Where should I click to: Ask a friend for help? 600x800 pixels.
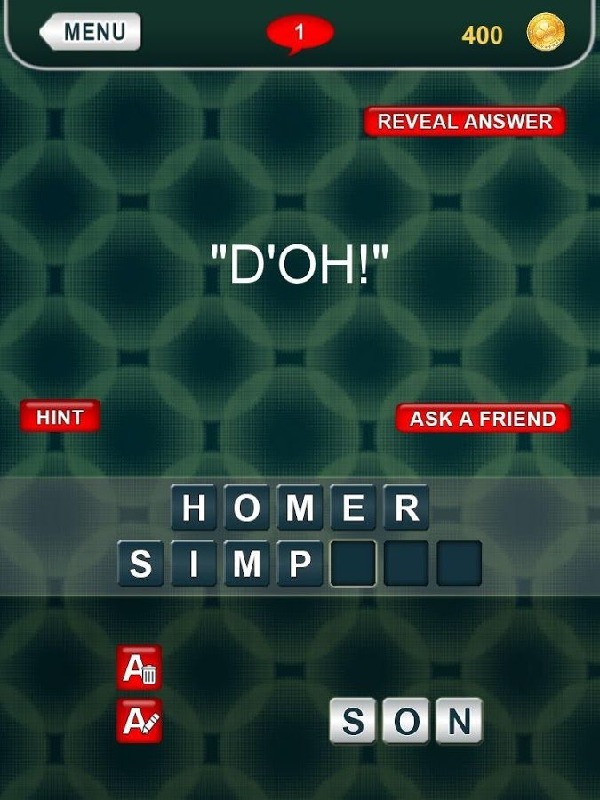tap(482, 419)
